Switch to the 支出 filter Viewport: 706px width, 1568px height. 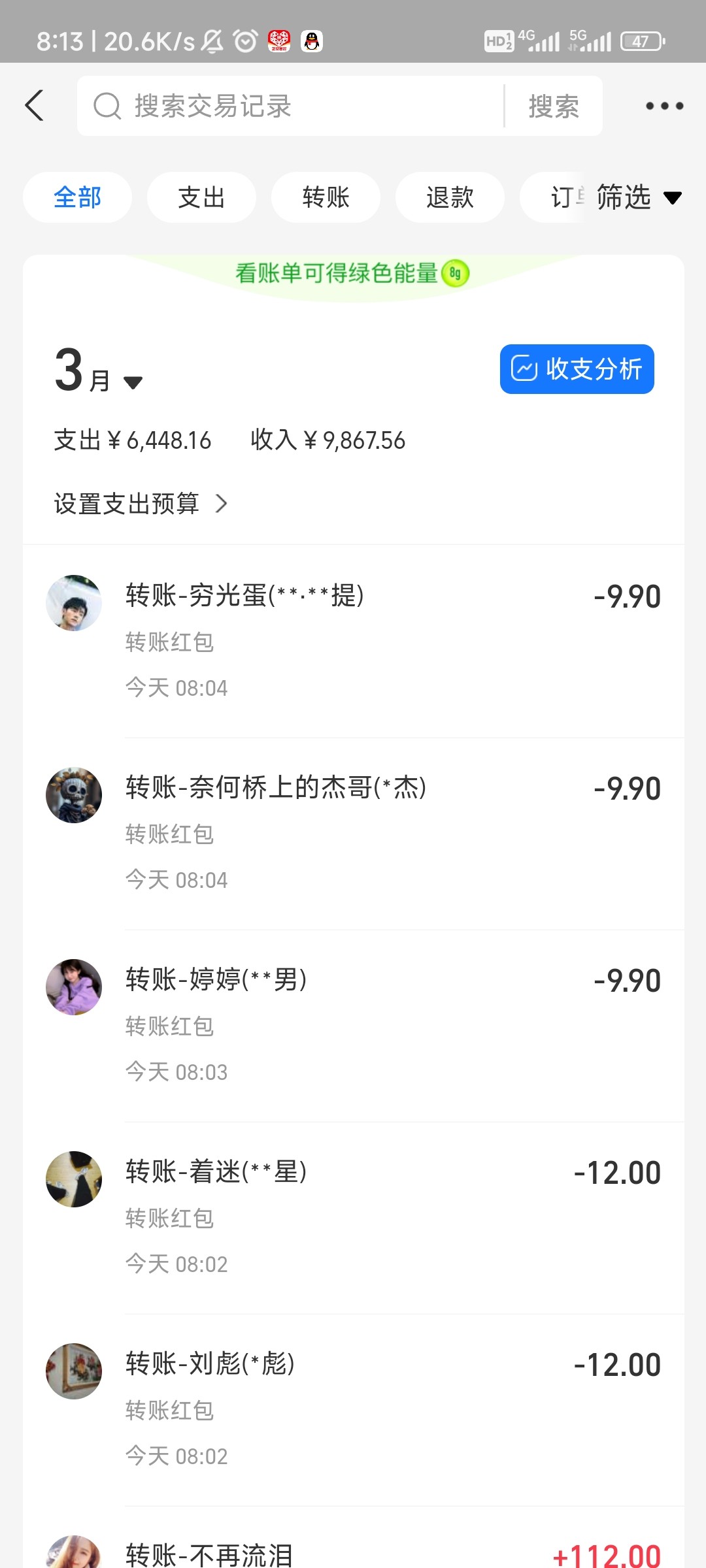point(201,197)
